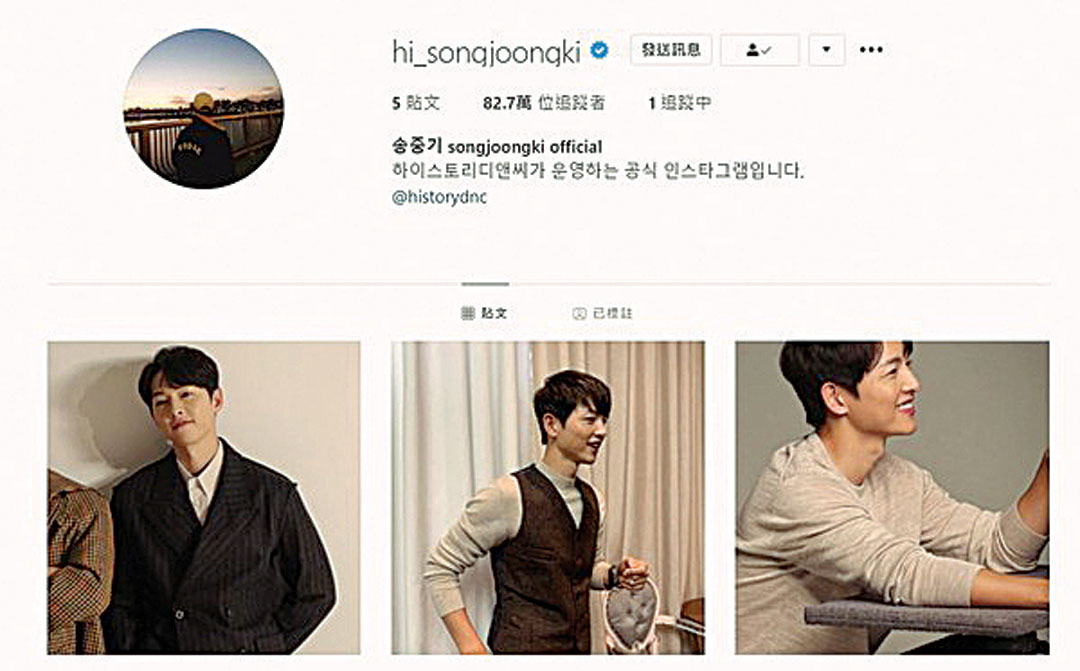Switch to the 已標註 tagged tab
This screenshot has height=671, width=1080.
coord(602,313)
